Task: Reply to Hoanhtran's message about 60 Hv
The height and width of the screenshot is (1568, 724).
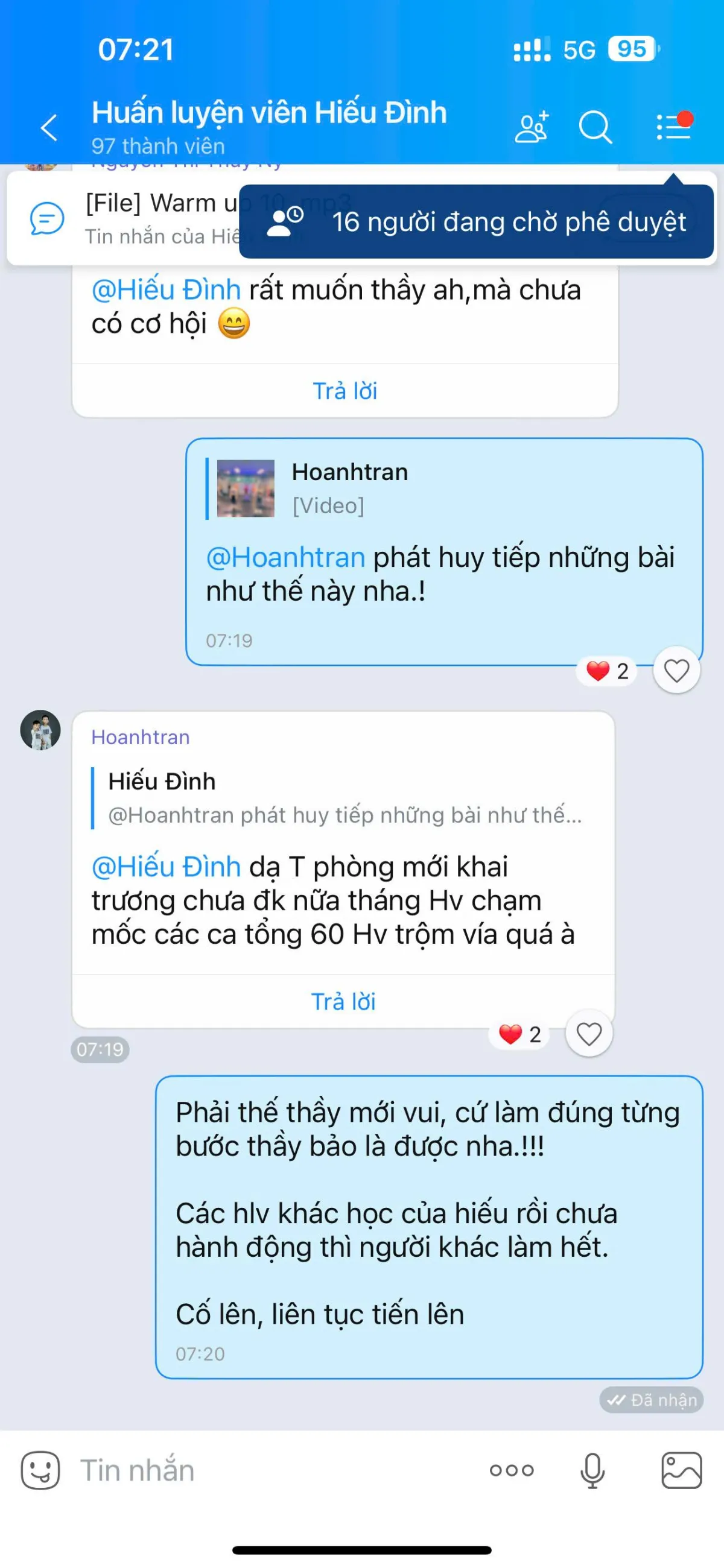Action: tap(343, 1001)
